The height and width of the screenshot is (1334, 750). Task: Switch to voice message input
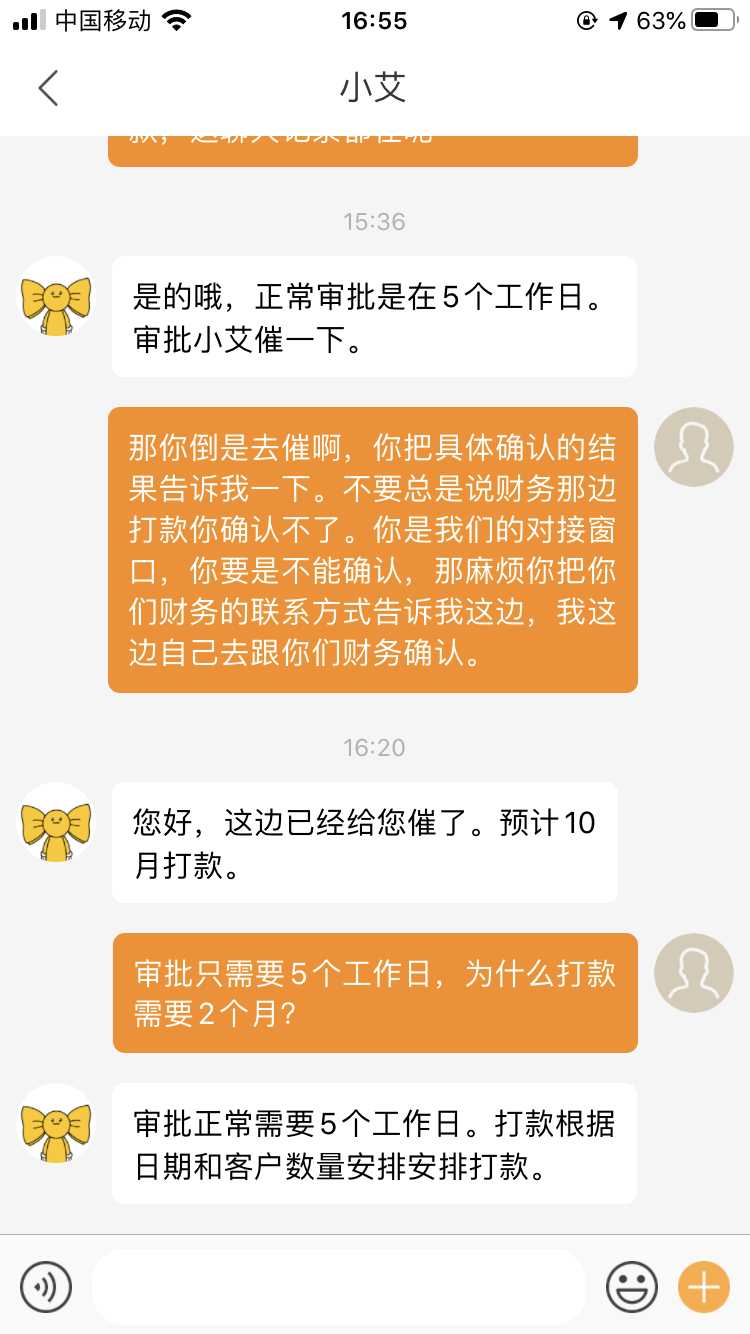[46, 1286]
